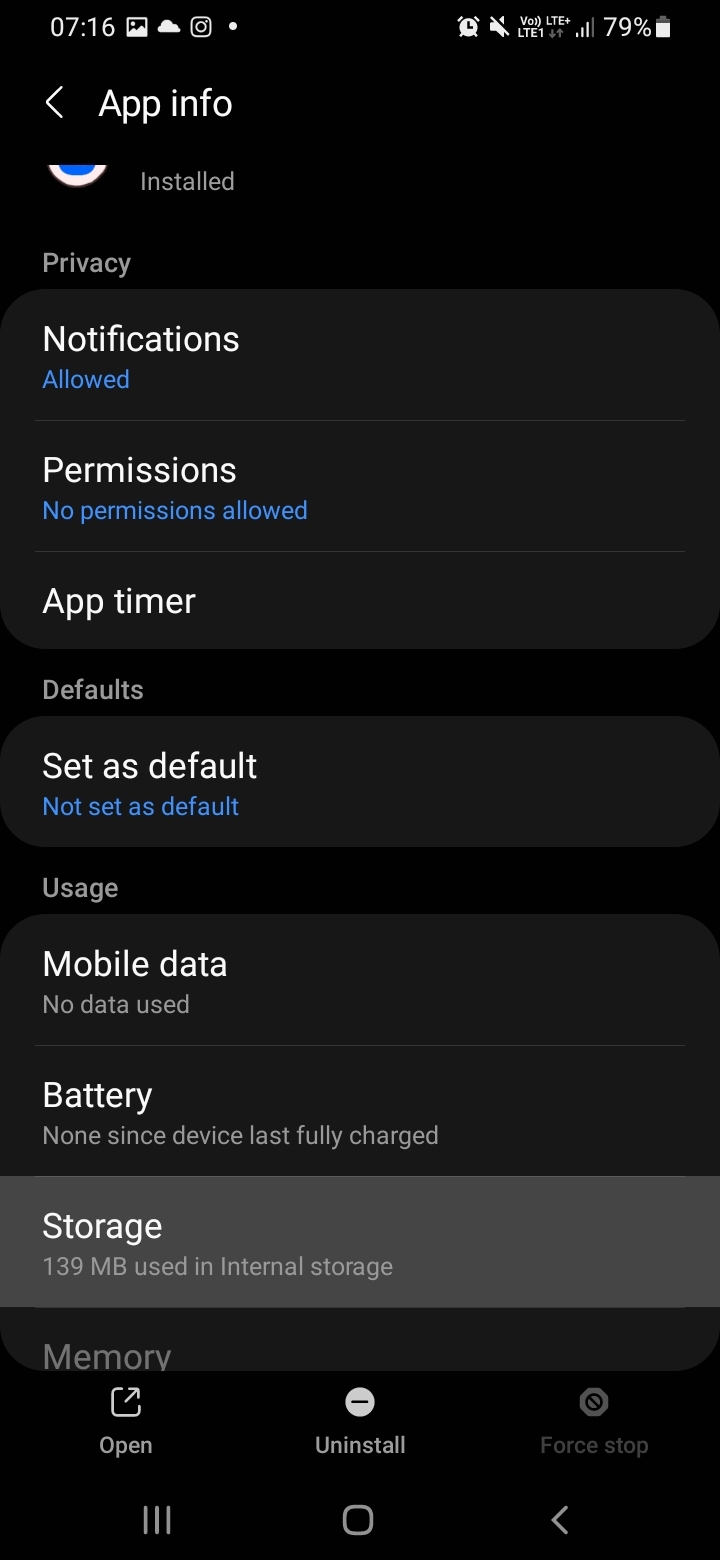Viewport: 720px width, 1560px height.
Task: Tap the navigation bar back button
Action: [558, 1519]
